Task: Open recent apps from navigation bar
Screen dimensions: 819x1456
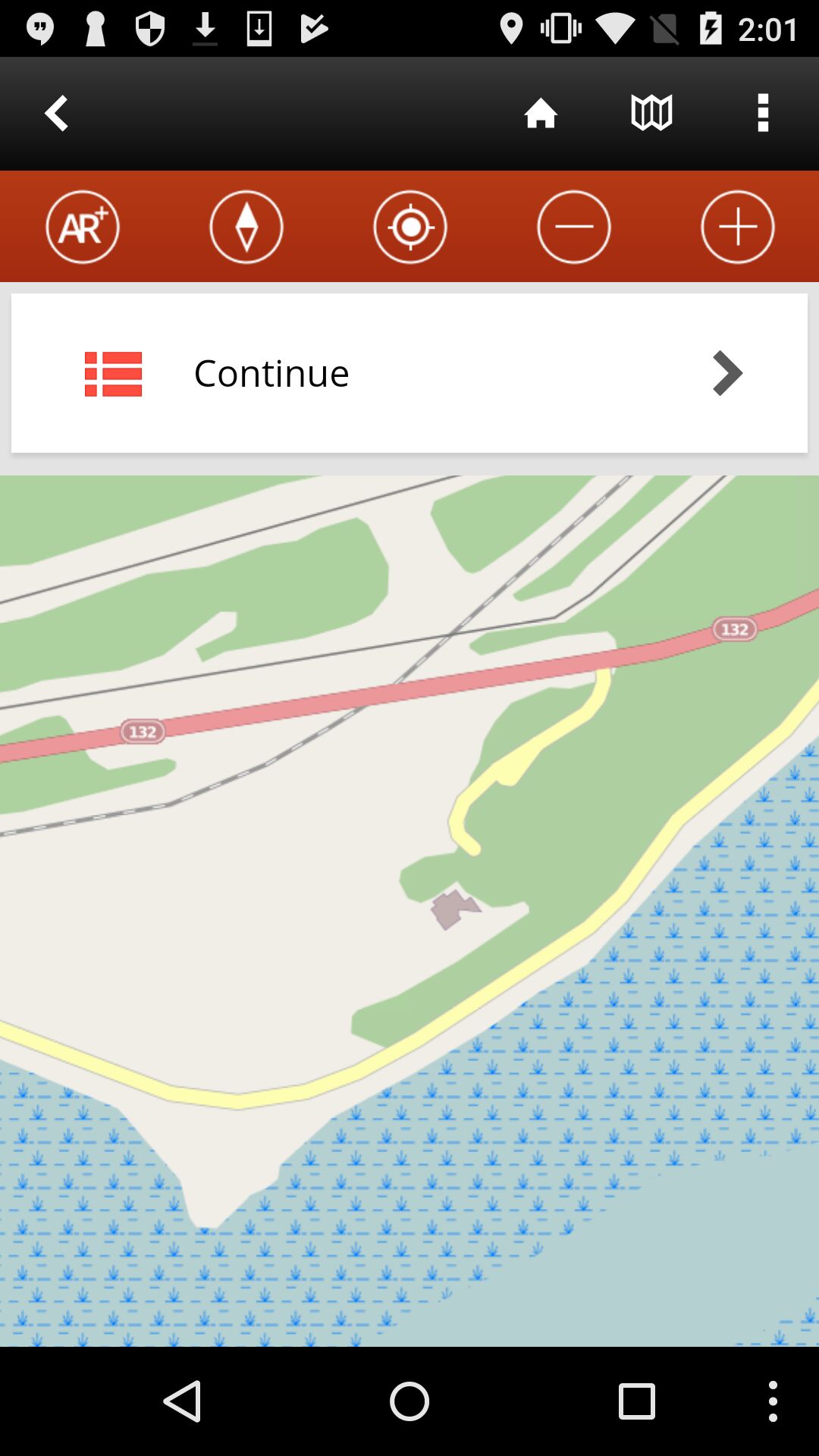Action: click(636, 1401)
